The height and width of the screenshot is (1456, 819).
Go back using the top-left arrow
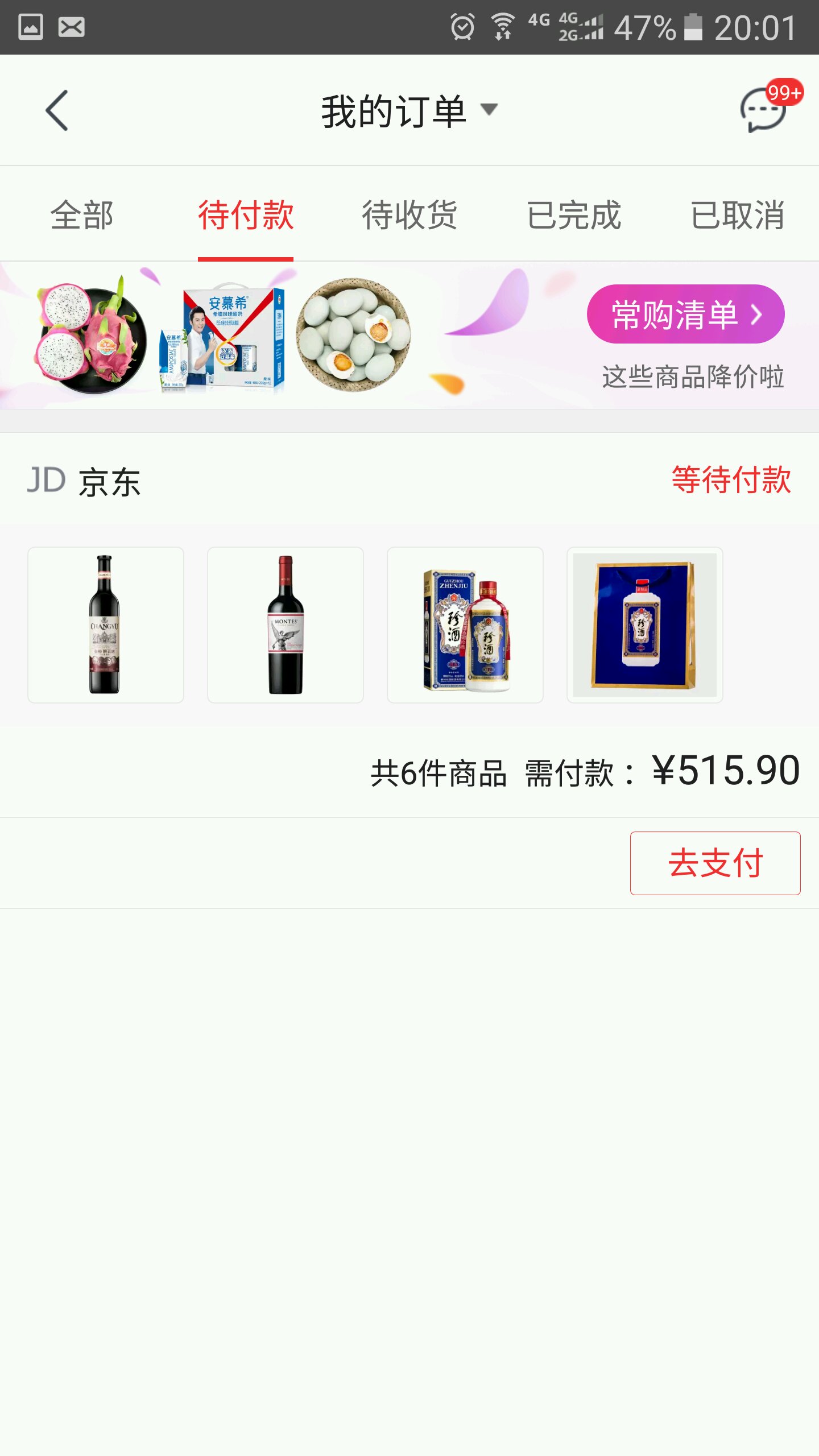click(x=57, y=110)
